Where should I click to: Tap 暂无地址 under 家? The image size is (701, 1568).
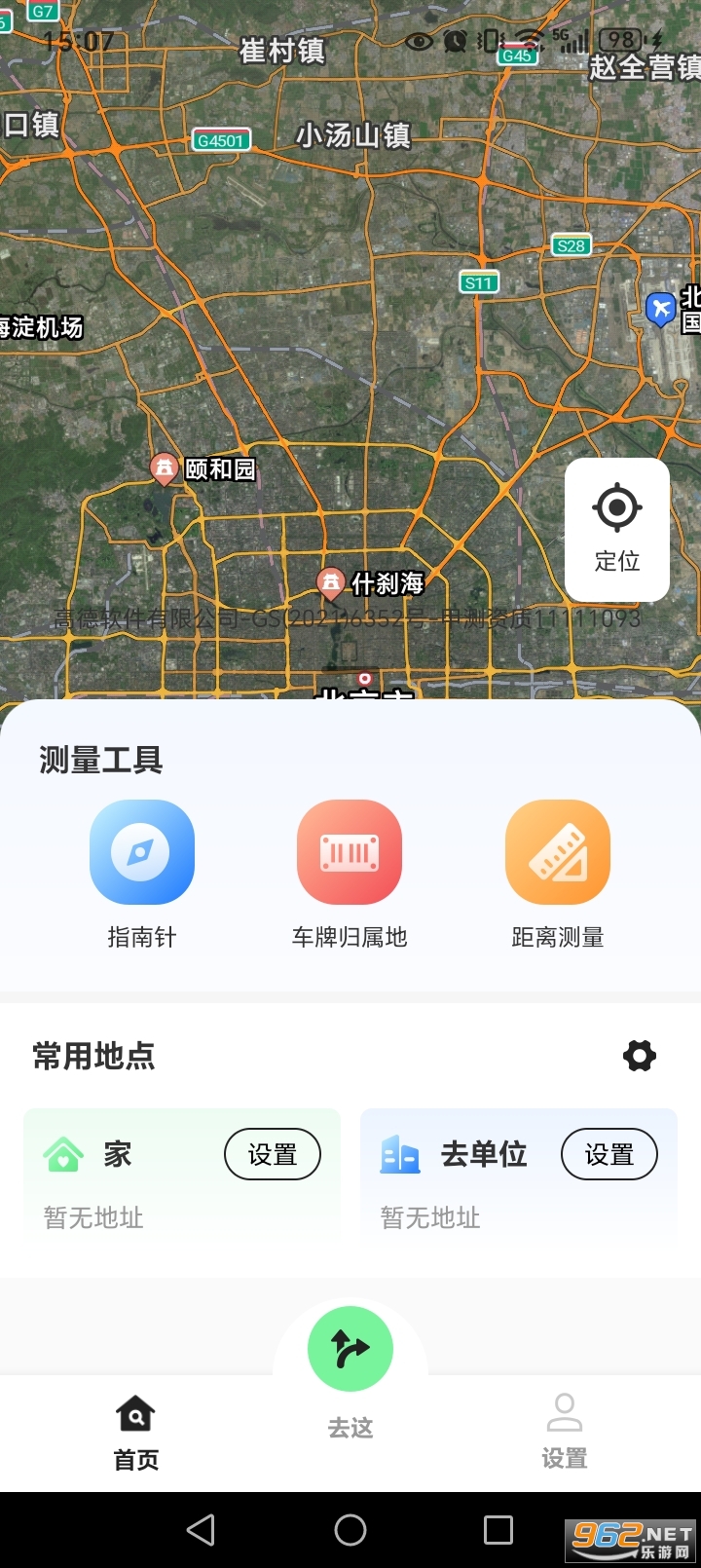coord(91,1217)
